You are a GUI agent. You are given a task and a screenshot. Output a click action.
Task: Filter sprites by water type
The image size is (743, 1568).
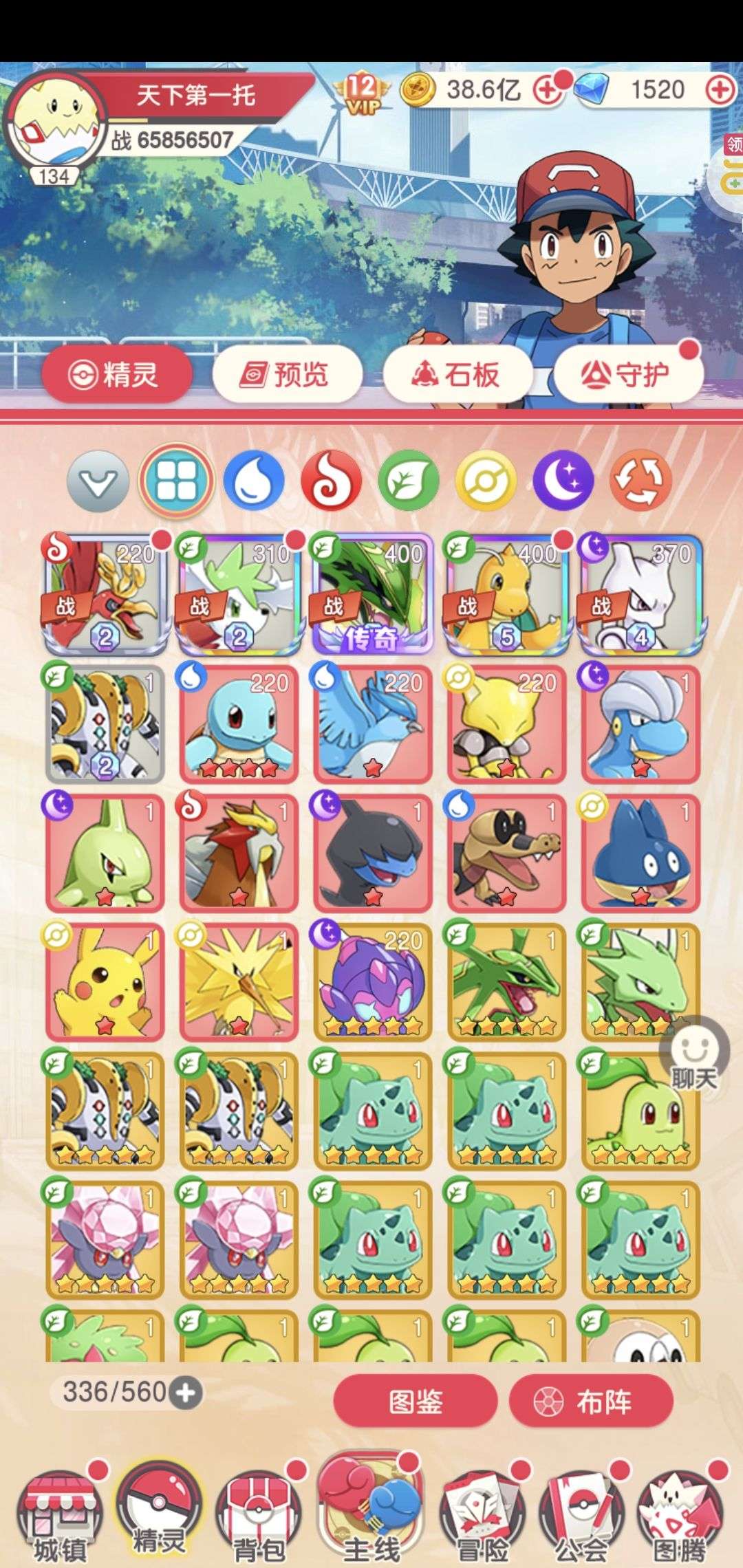click(x=253, y=480)
